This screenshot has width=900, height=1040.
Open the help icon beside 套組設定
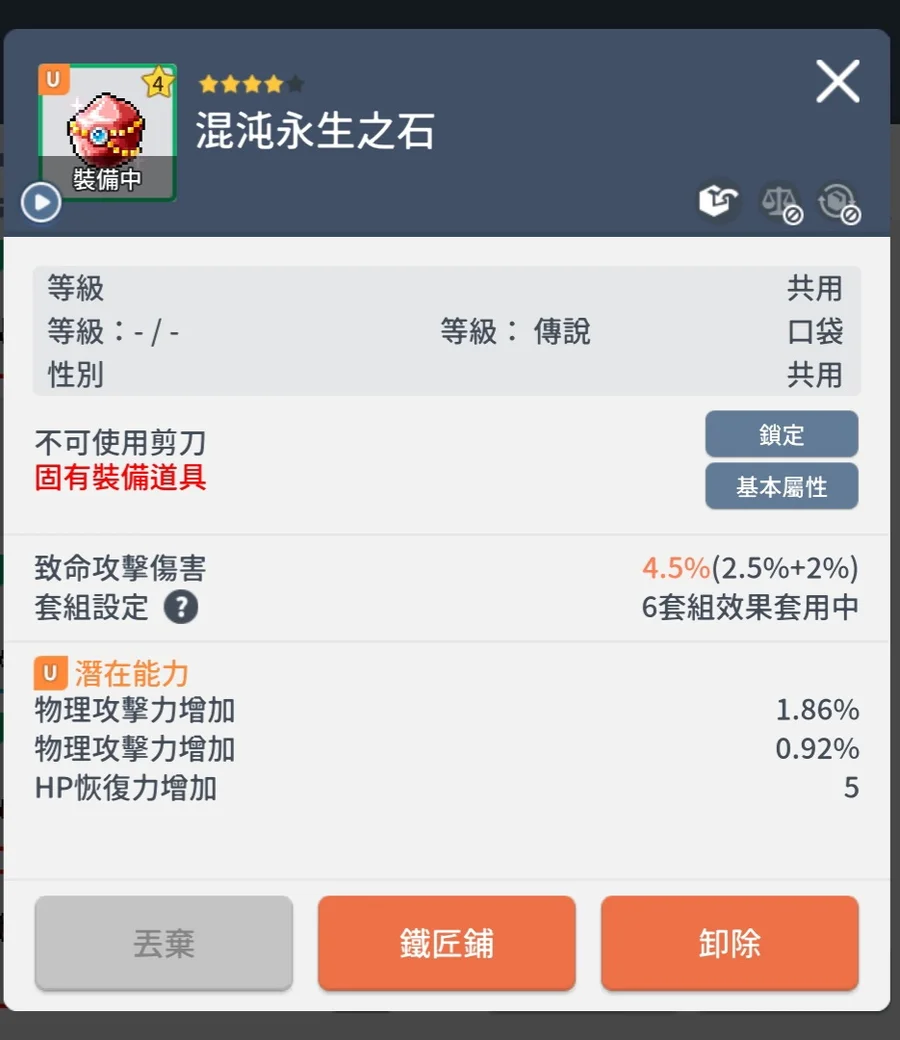[181, 607]
